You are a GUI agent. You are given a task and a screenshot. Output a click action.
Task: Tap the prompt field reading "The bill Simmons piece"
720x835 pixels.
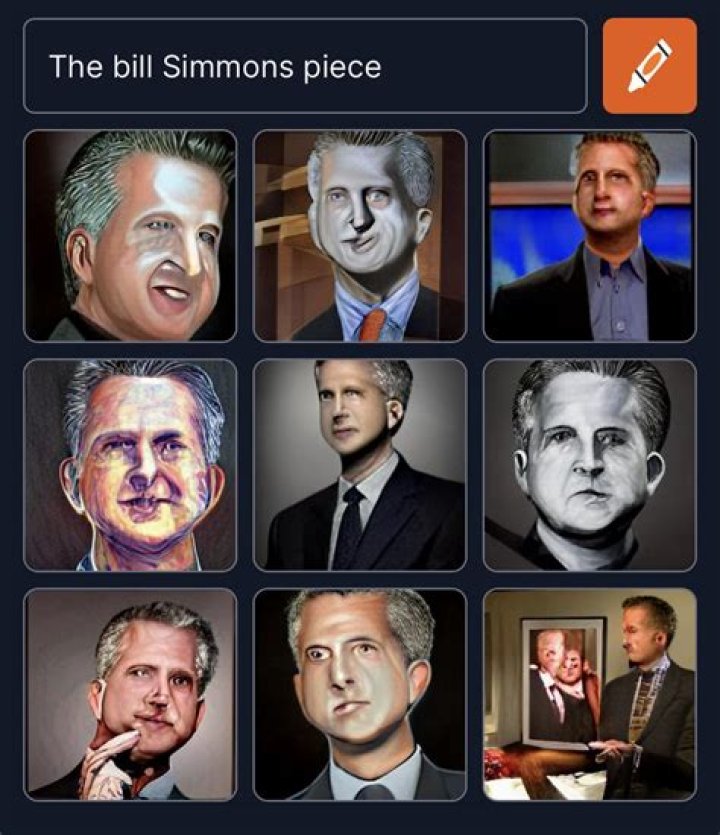[x=304, y=66]
